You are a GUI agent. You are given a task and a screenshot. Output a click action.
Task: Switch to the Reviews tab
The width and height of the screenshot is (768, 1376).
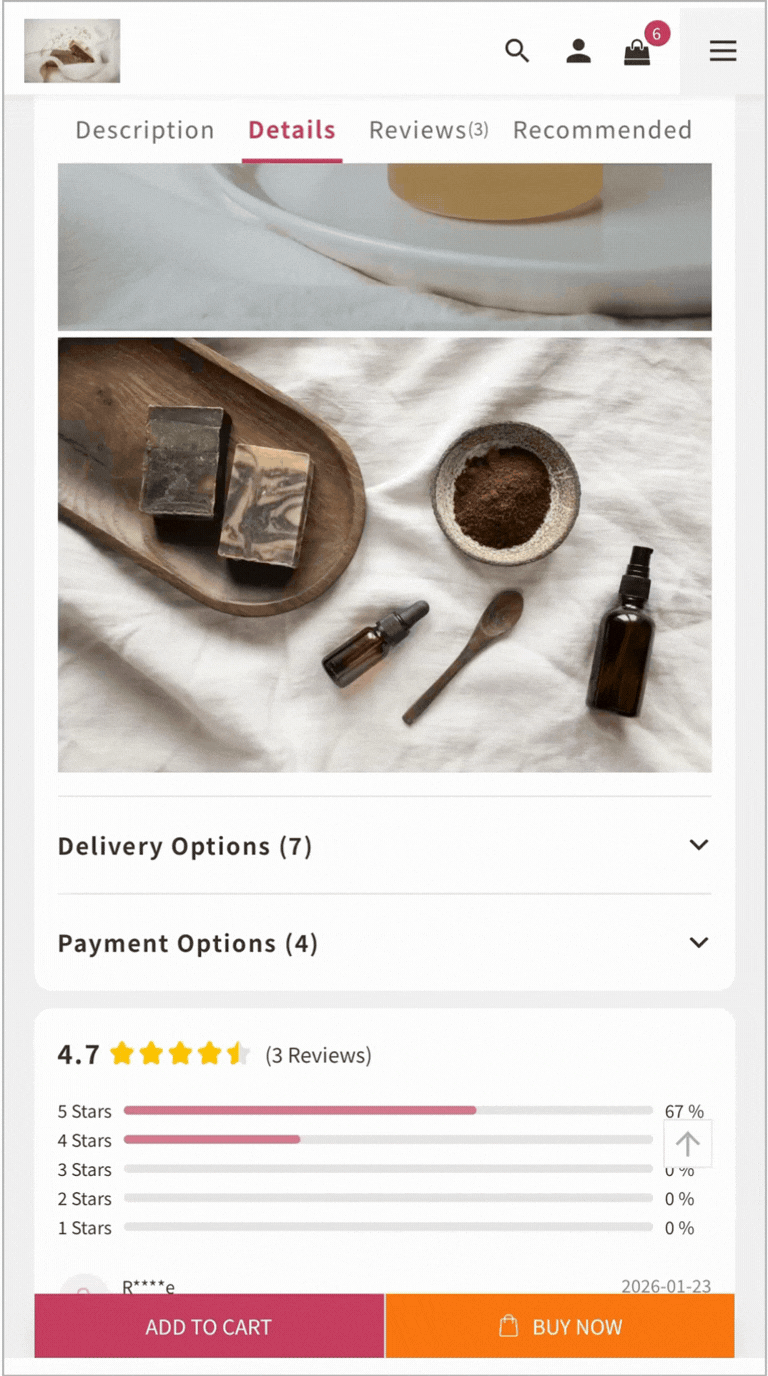click(428, 130)
